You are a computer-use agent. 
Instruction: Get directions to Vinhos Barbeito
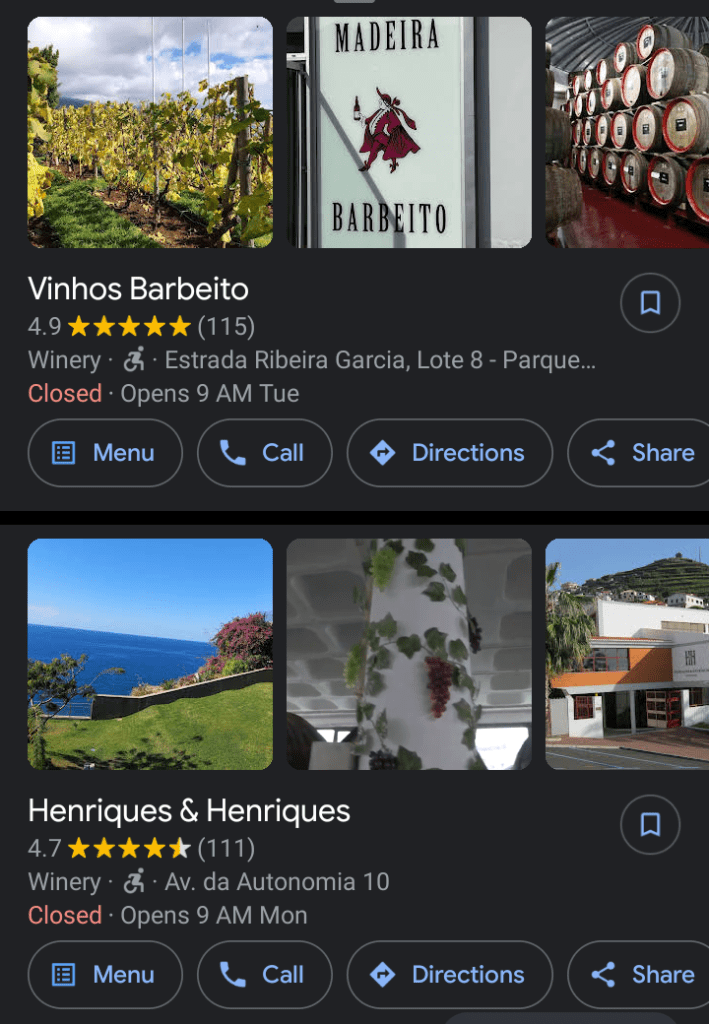tap(449, 453)
